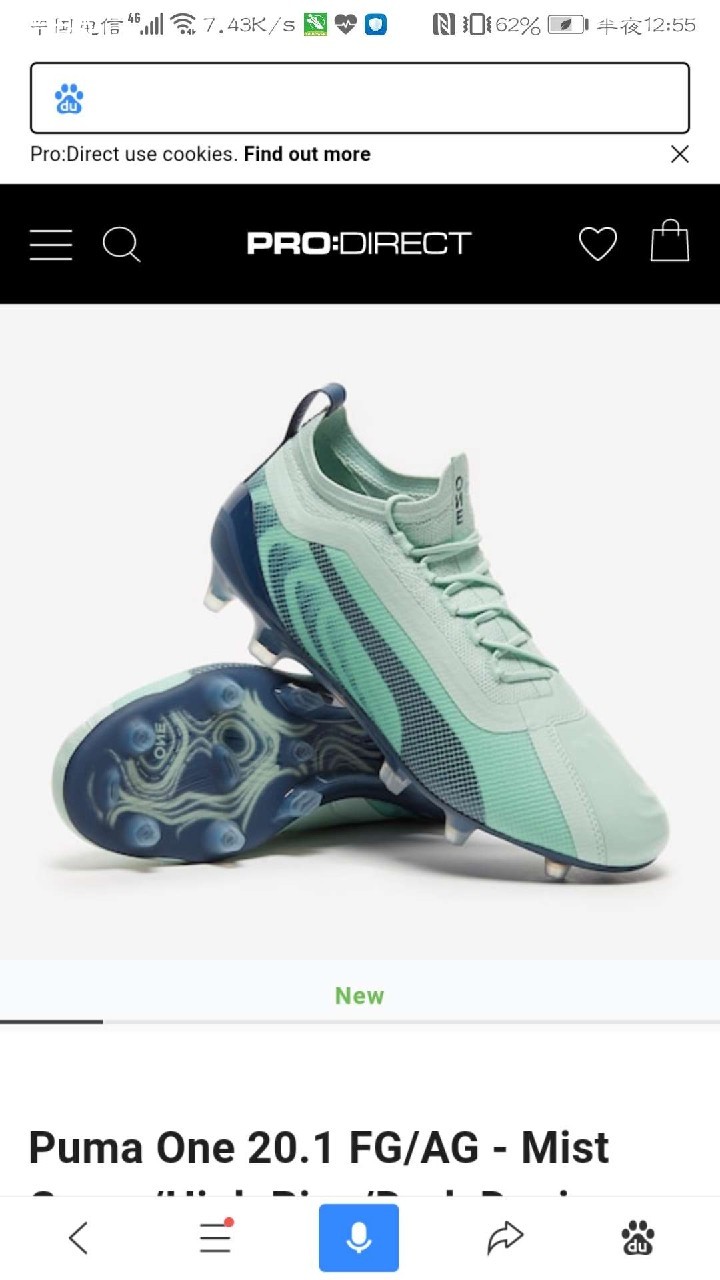
Task: Go to the Pro:Direct home logo
Action: (359, 244)
